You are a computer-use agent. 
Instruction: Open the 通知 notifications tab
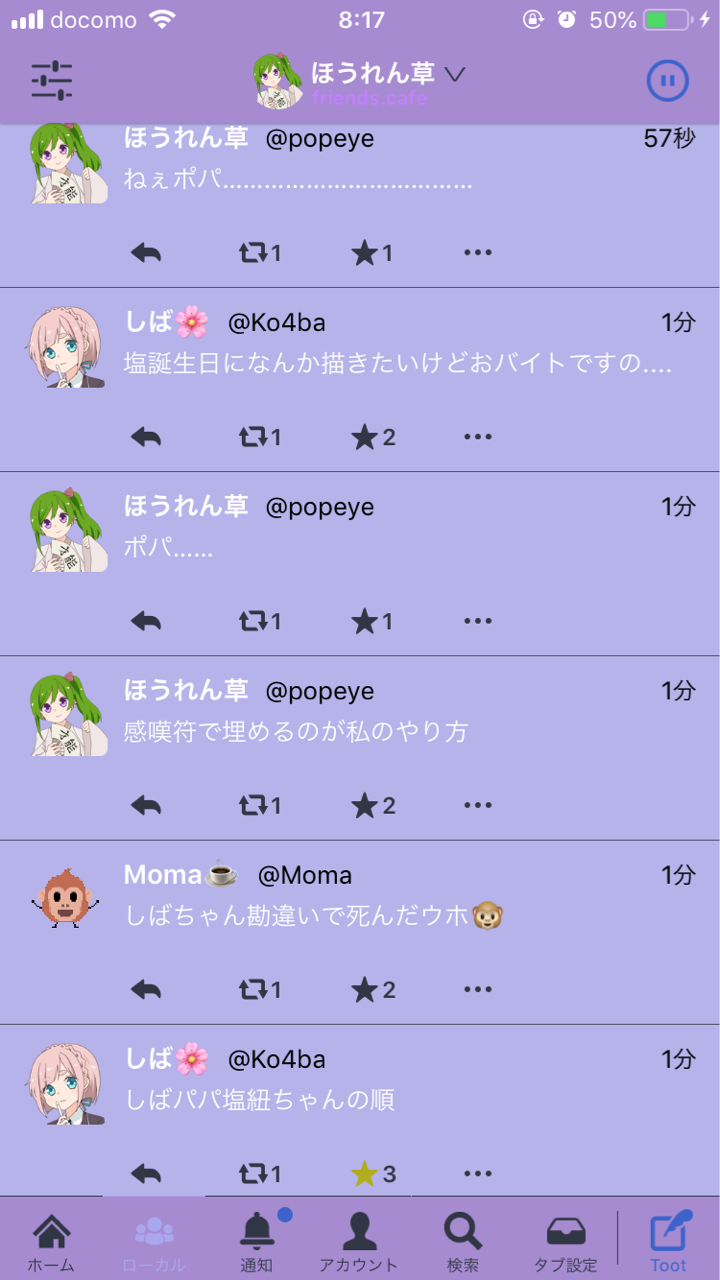257,1241
